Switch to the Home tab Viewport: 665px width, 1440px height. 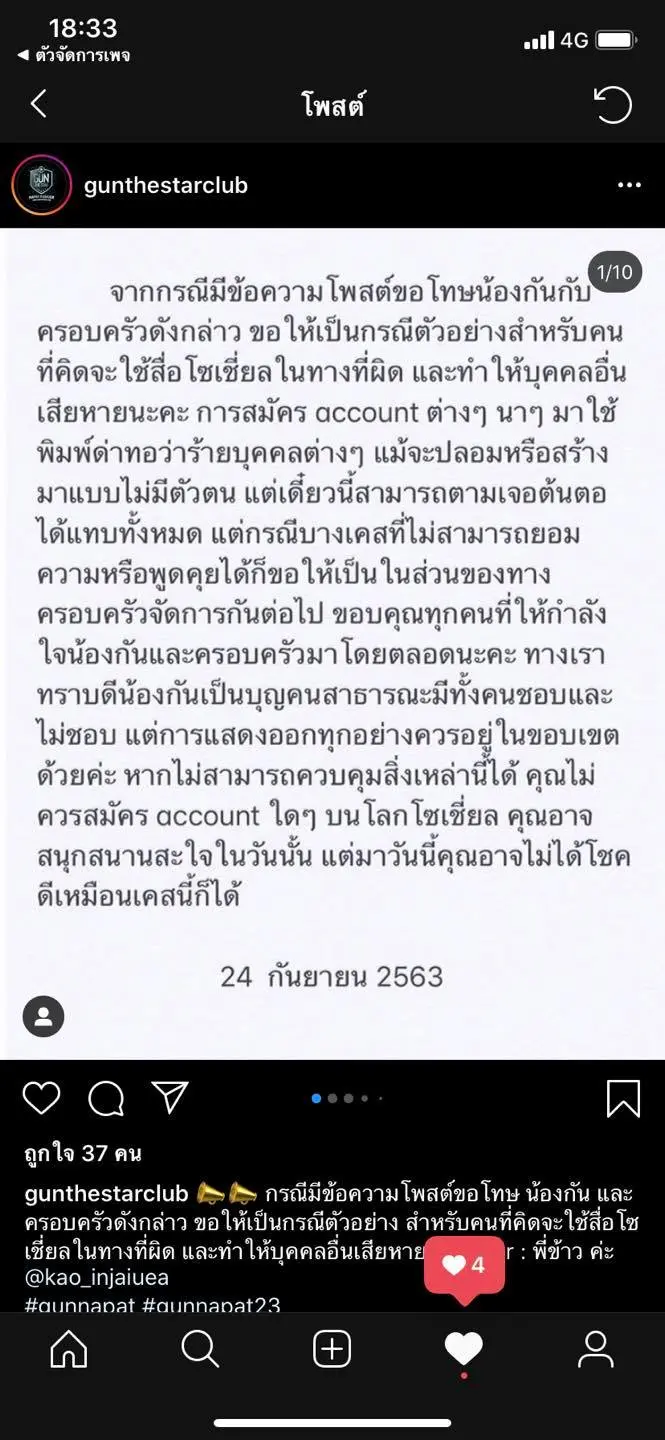(69, 1350)
